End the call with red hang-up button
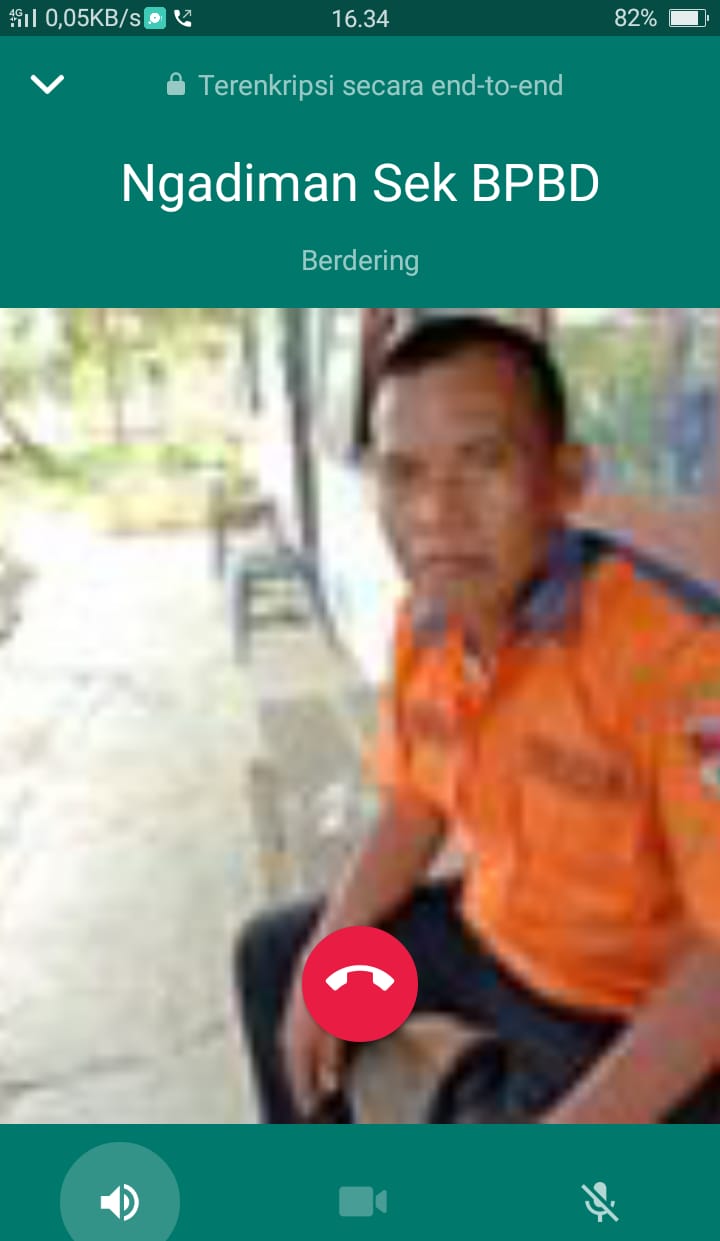Viewport: 720px width, 1241px height. click(360, 983)
